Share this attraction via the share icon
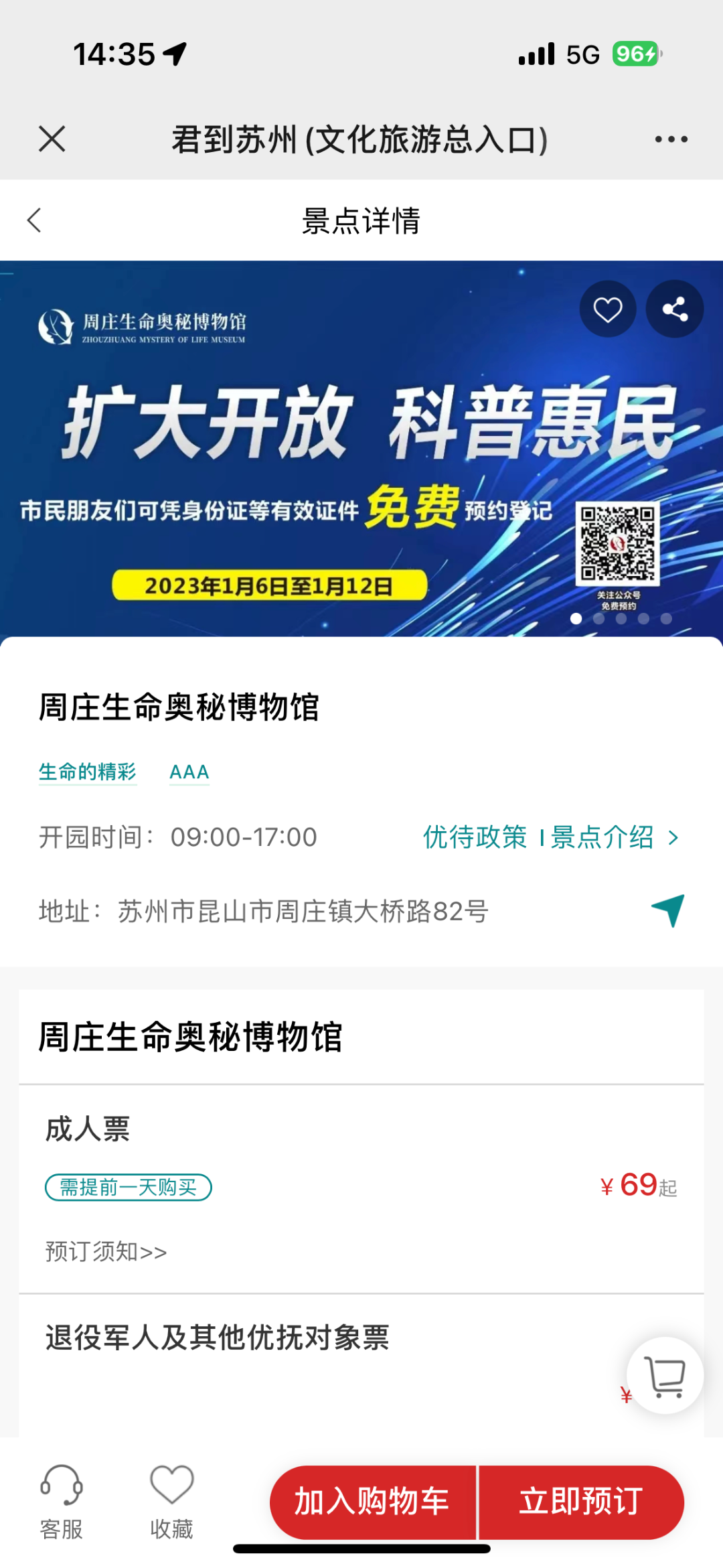 pyautogui.click(x=675, y=309)
